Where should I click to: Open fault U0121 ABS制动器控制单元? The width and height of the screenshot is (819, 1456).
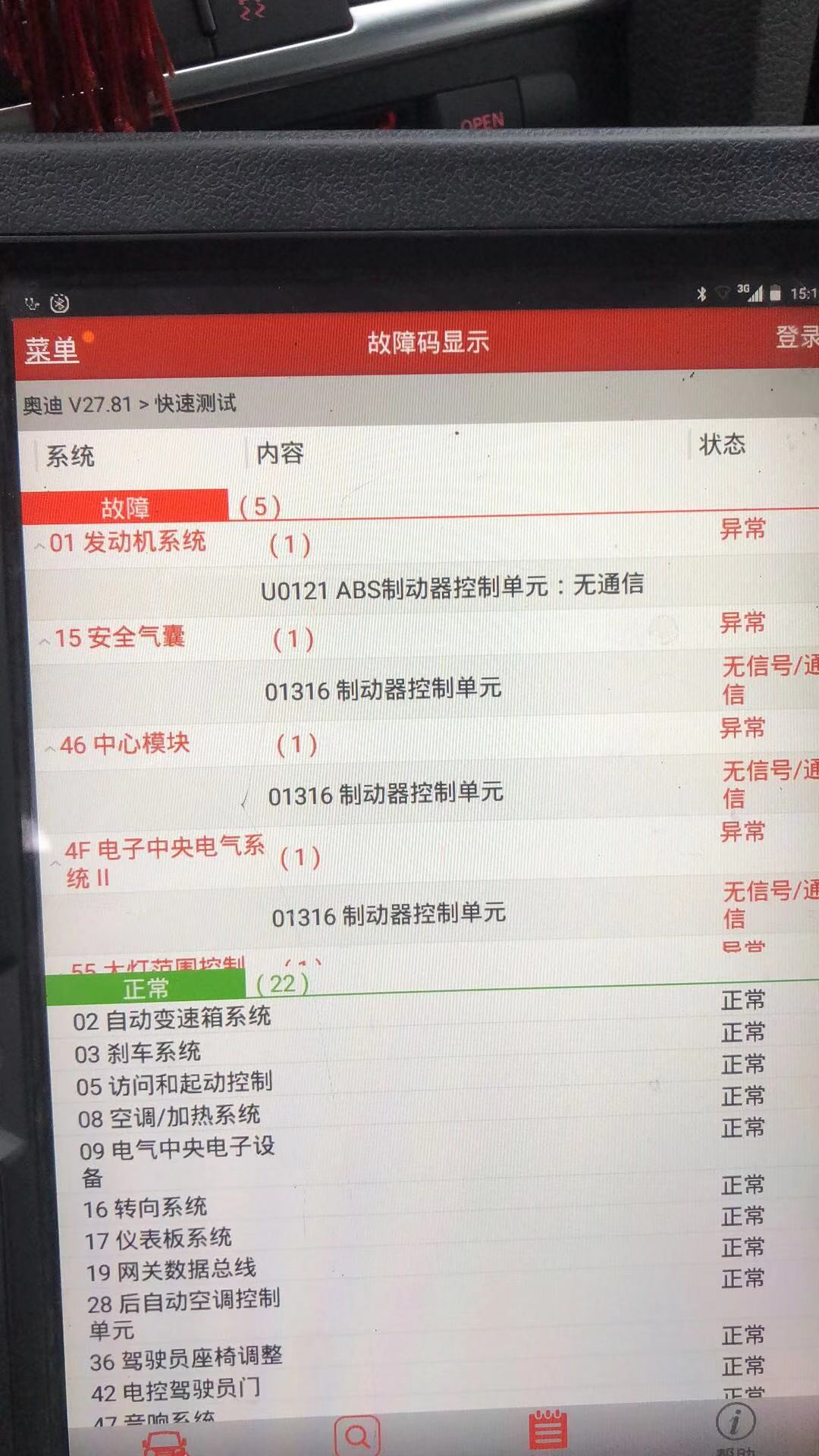(452, 587)
